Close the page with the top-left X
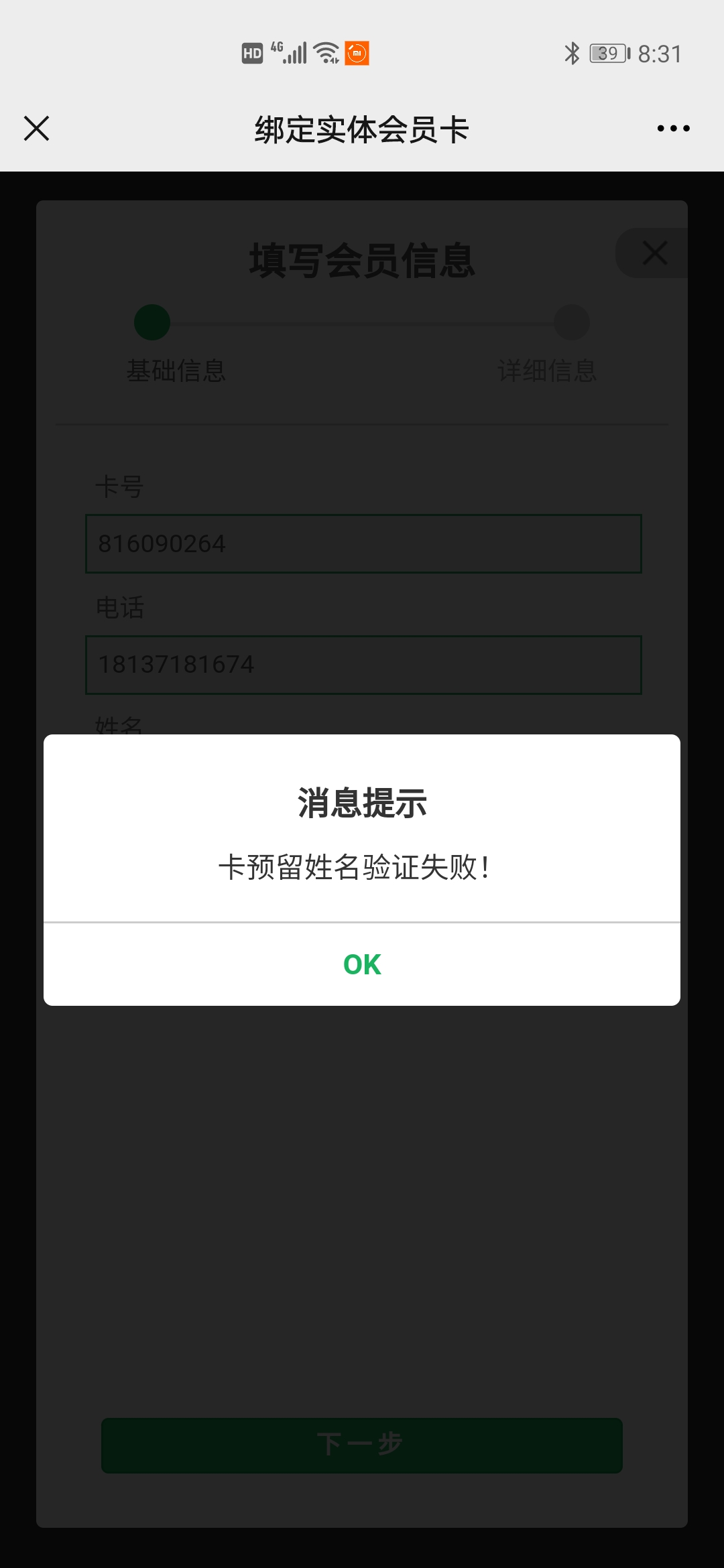 click(37, 128)
